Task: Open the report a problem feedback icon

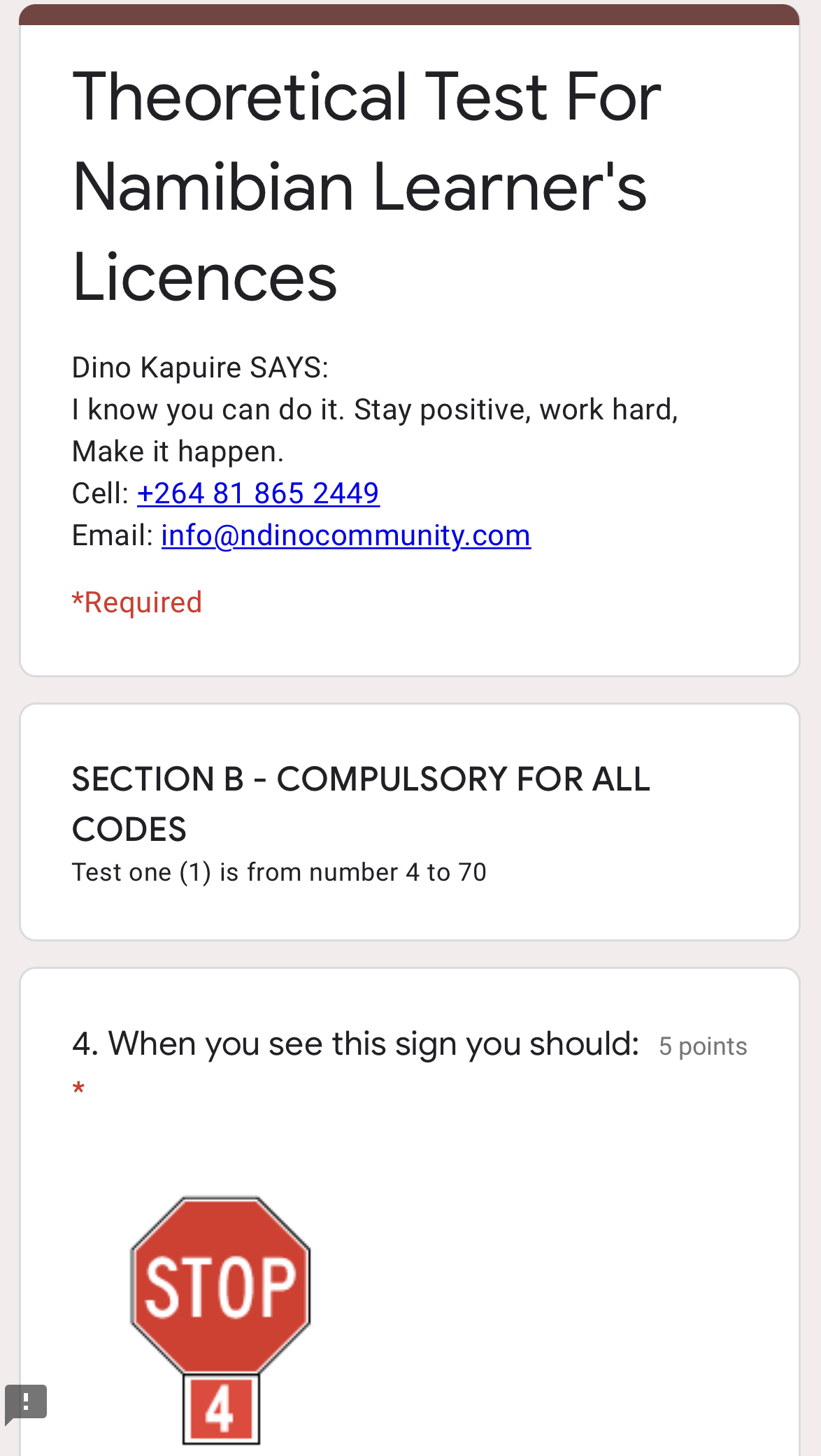Action: [26, 1402]
